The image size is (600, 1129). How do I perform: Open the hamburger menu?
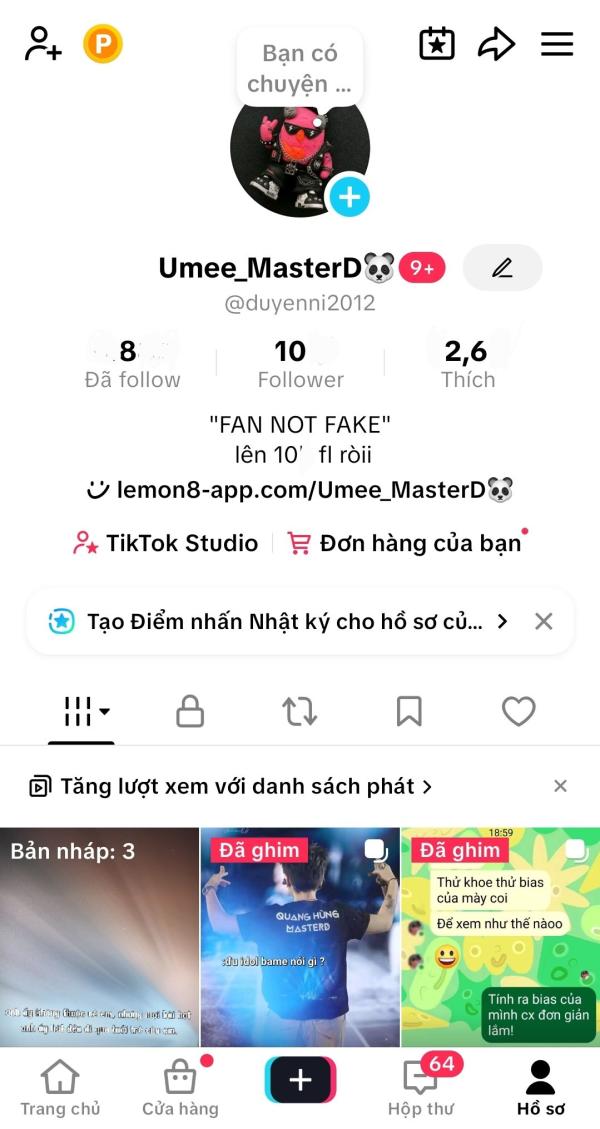(x=557, y=44)
